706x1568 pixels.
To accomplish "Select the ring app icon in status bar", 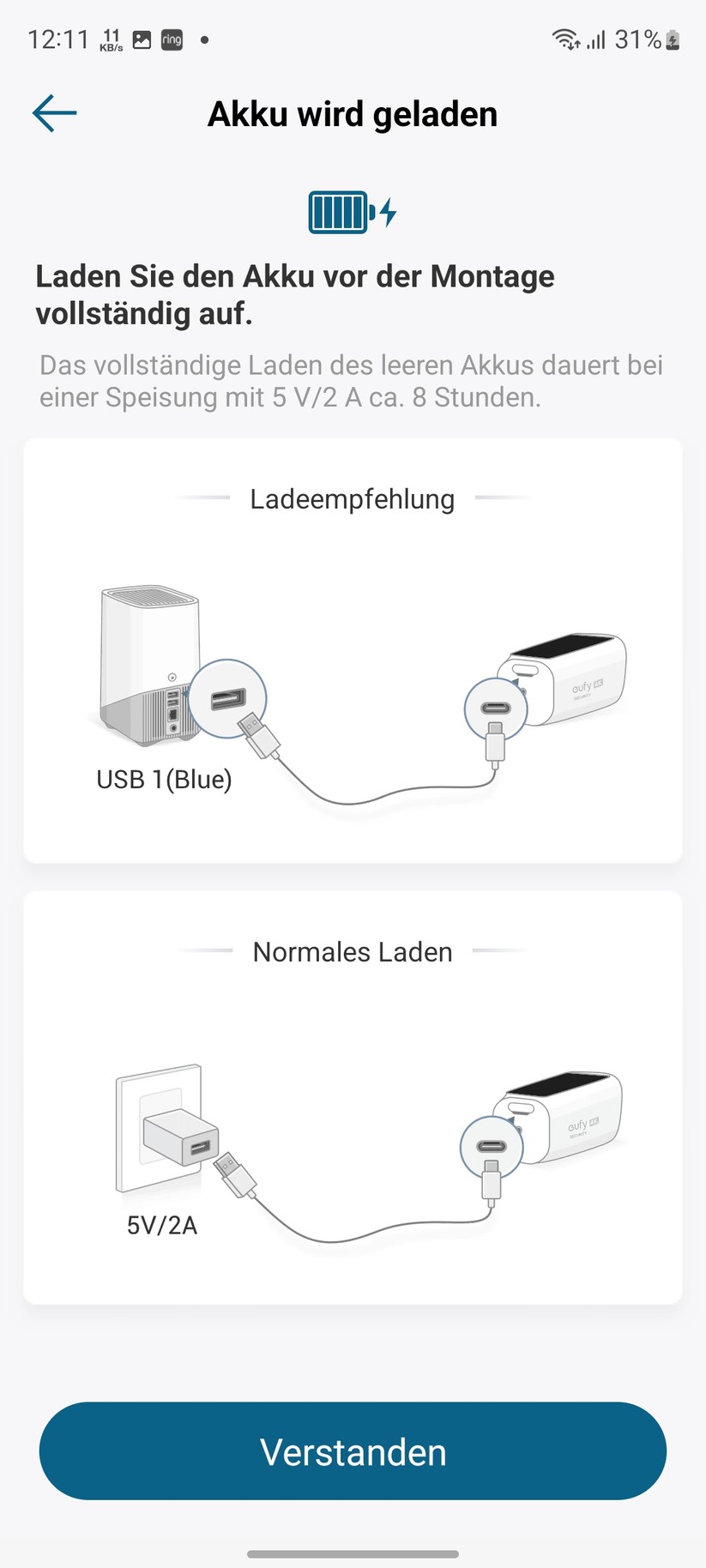I will [x=171, y=39].
